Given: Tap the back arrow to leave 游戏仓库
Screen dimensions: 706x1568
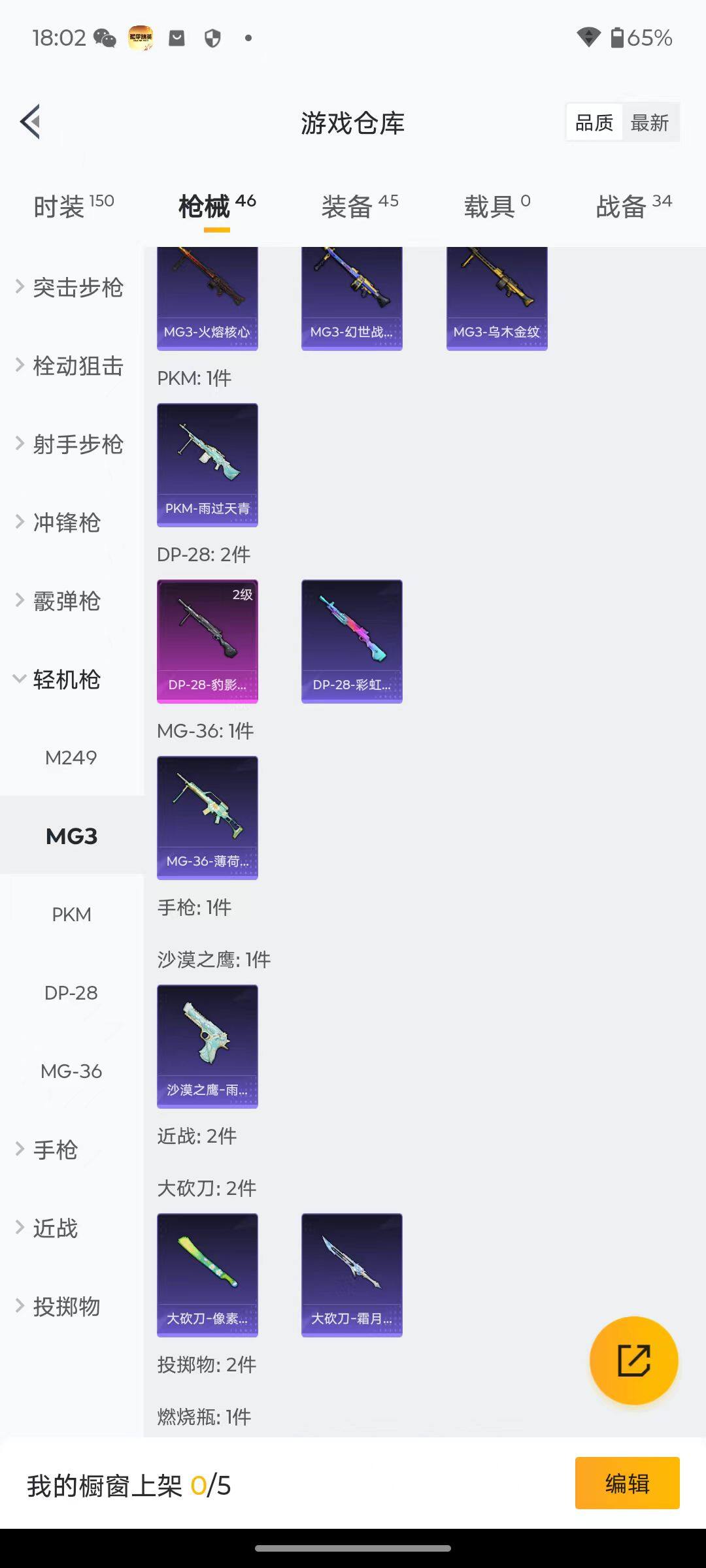Looking at the screenshot, I should (30, 122).
